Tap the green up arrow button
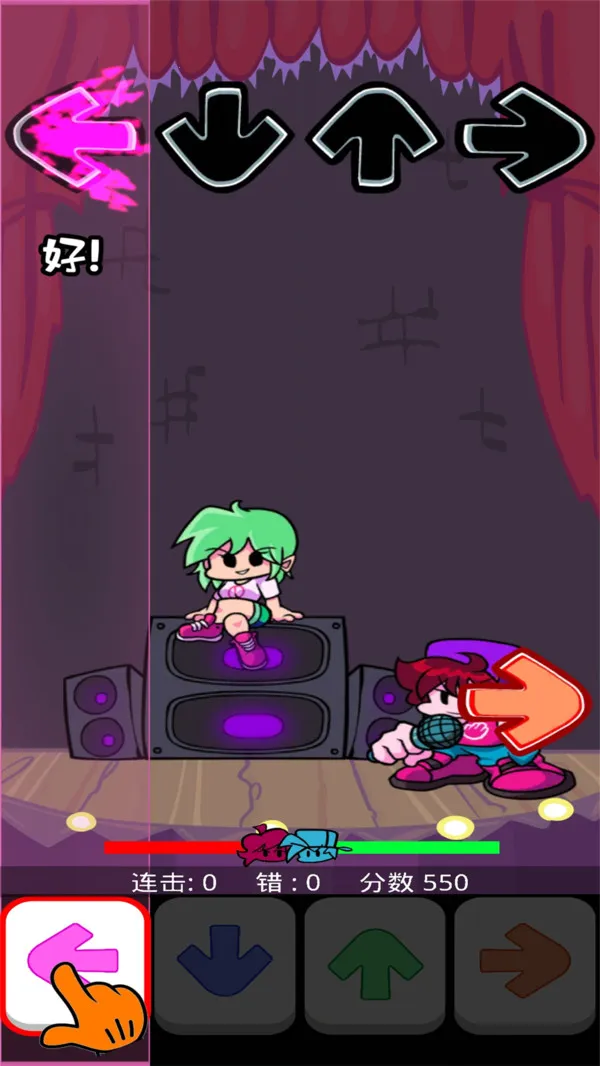The height and width of the screenshot is (1066, 600). (375, 965)
